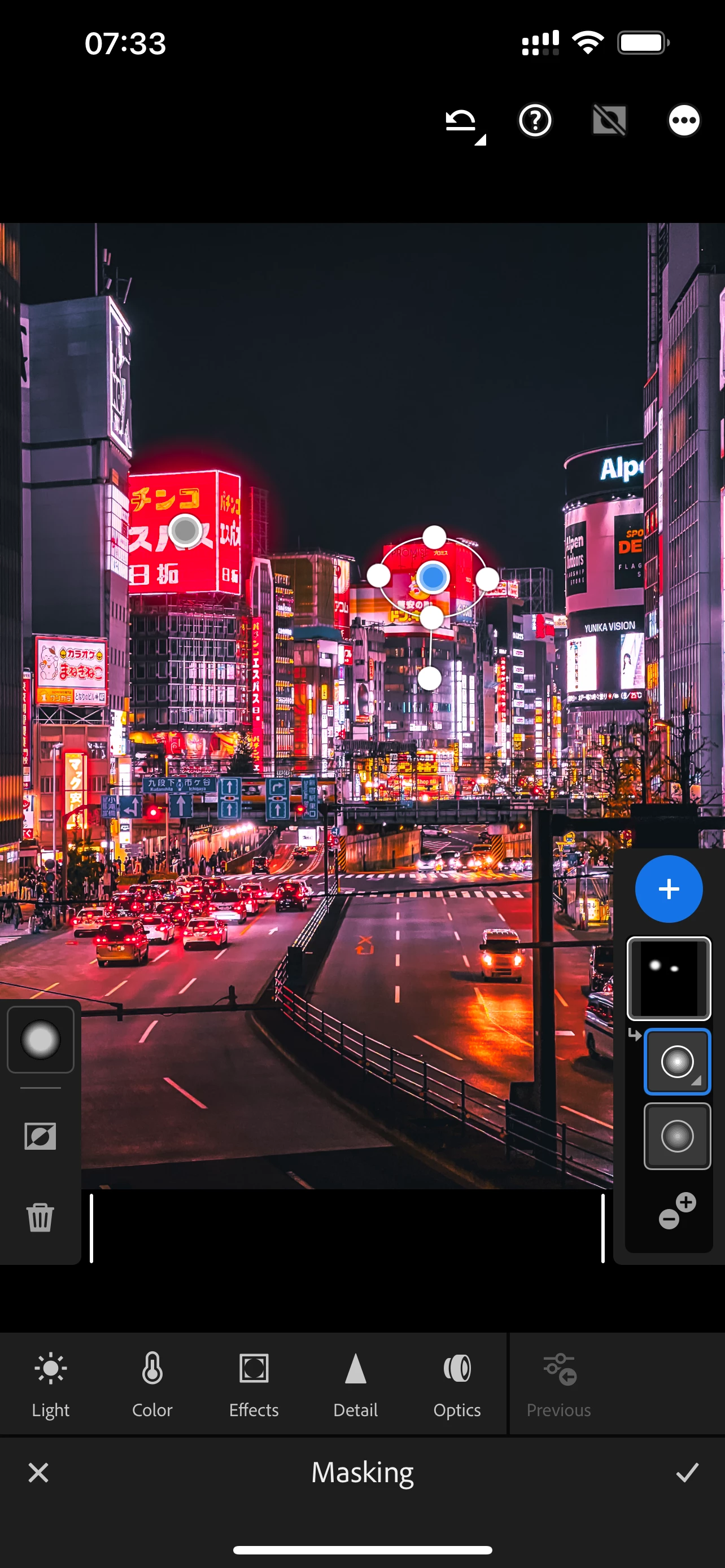Tap the add or subtract mask icon

click(677, 1211)
